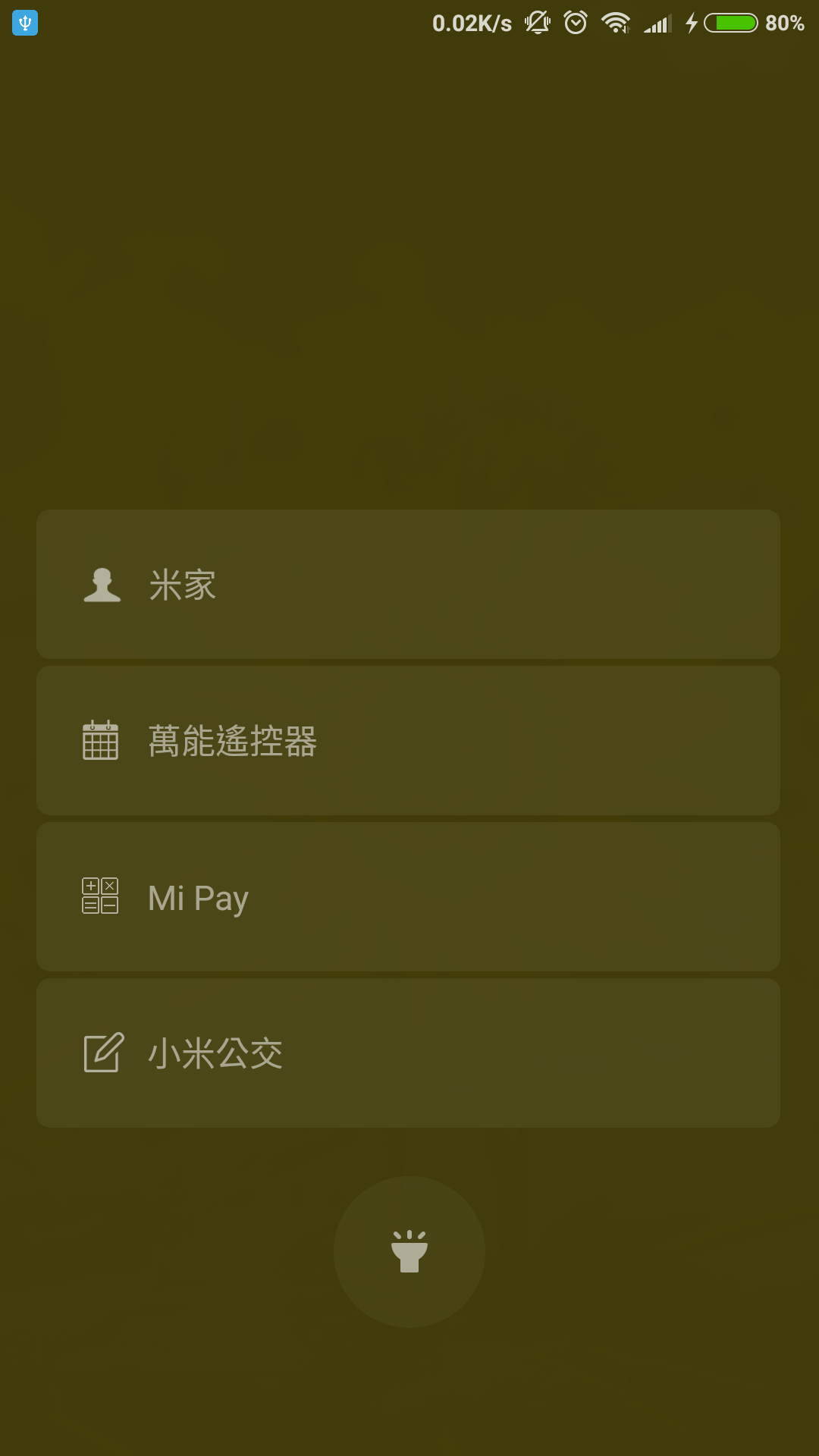Open 萬能遙控器 remote control
819x1456 pixels.
pyautogui.click(x=408, y=740)
